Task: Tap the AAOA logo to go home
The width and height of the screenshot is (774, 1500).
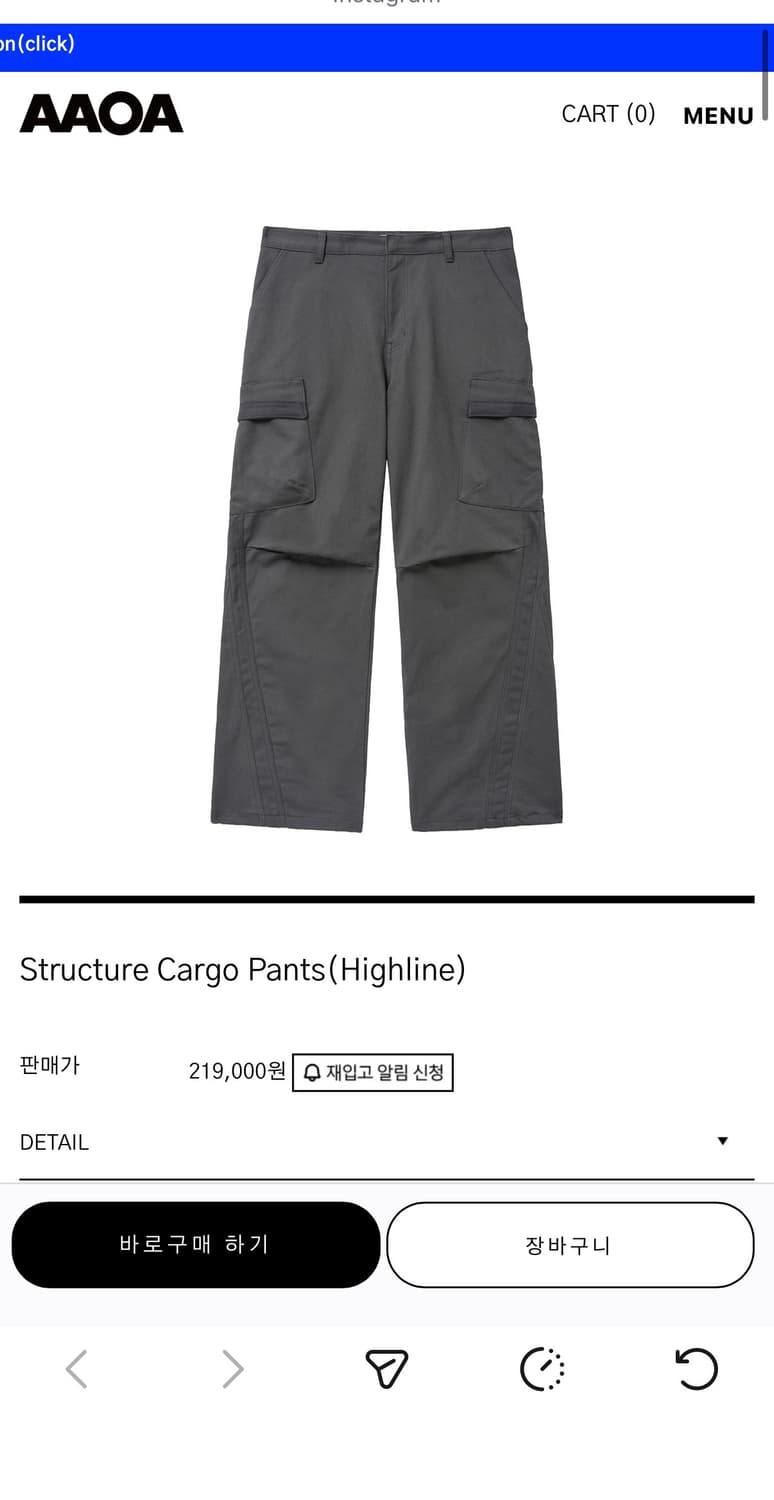Action: [x=101, y=113]
